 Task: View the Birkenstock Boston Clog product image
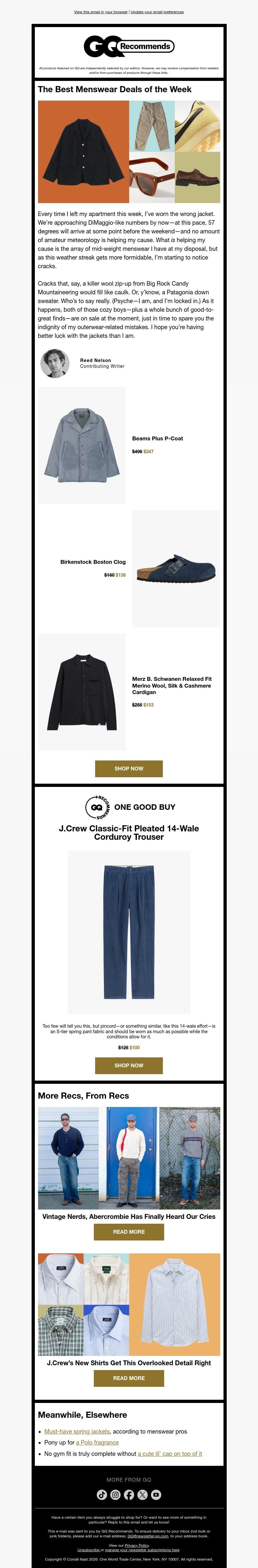point(176,569)
